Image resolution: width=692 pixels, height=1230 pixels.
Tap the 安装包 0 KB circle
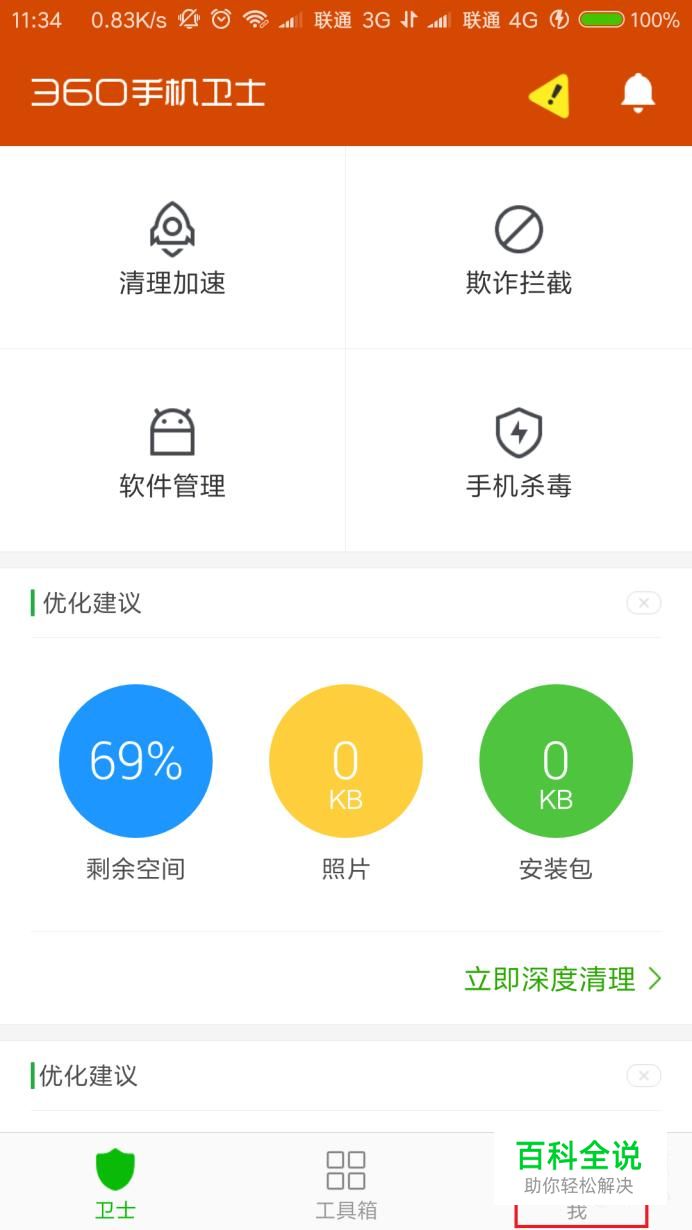[x=556, y=761]
